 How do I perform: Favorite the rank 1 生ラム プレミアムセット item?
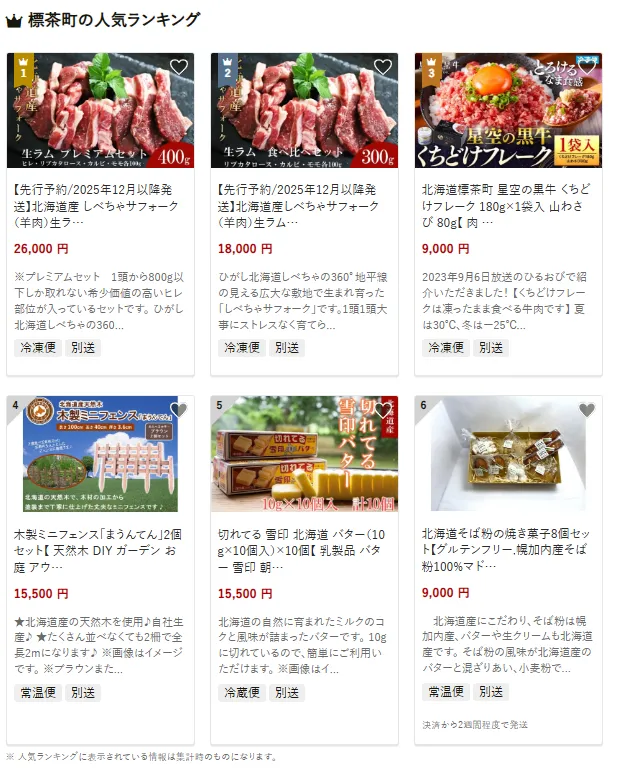pyautogui.click(x=179, y=67)
